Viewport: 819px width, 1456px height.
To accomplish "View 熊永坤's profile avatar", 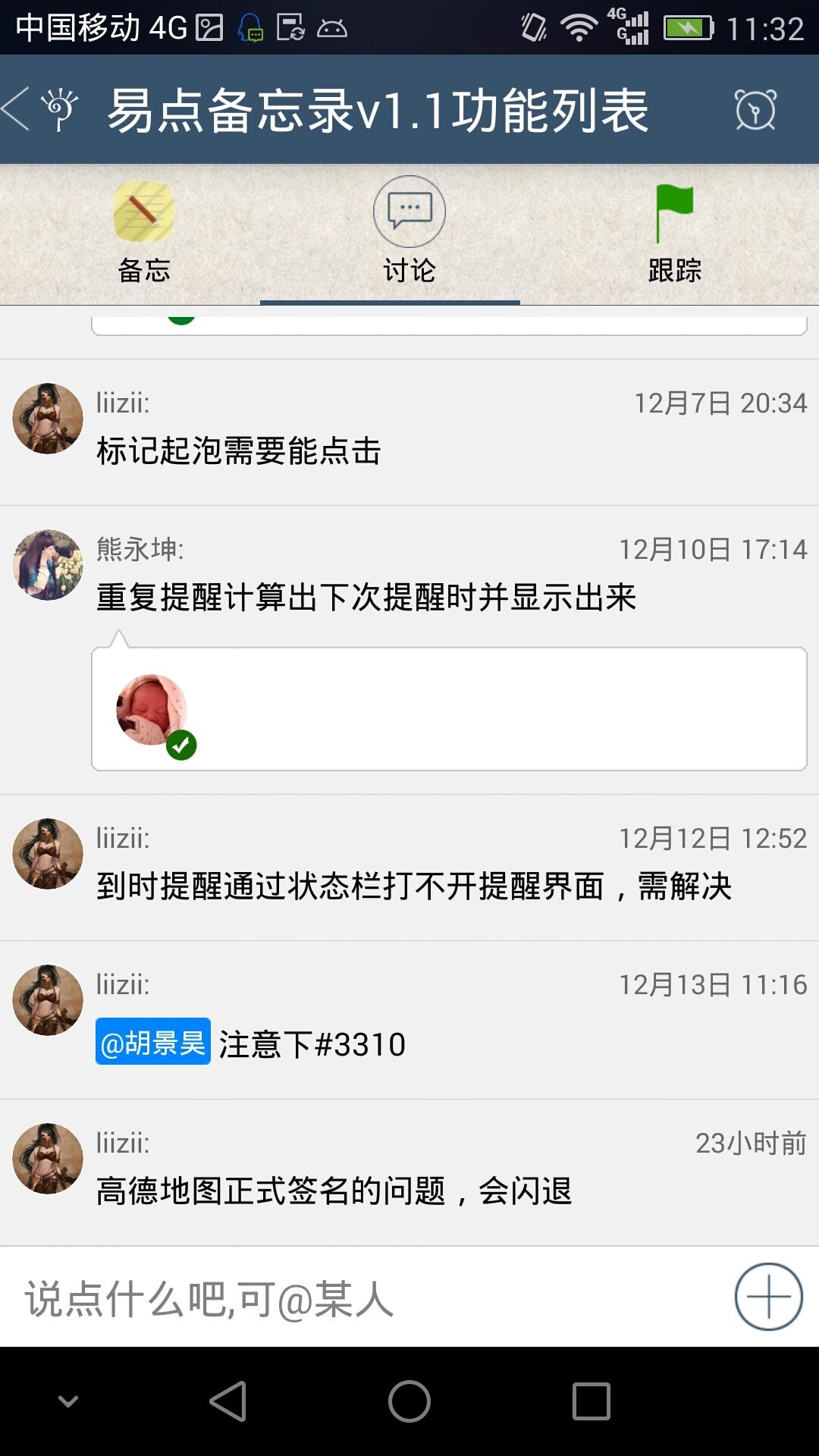I will click(48, 565).
